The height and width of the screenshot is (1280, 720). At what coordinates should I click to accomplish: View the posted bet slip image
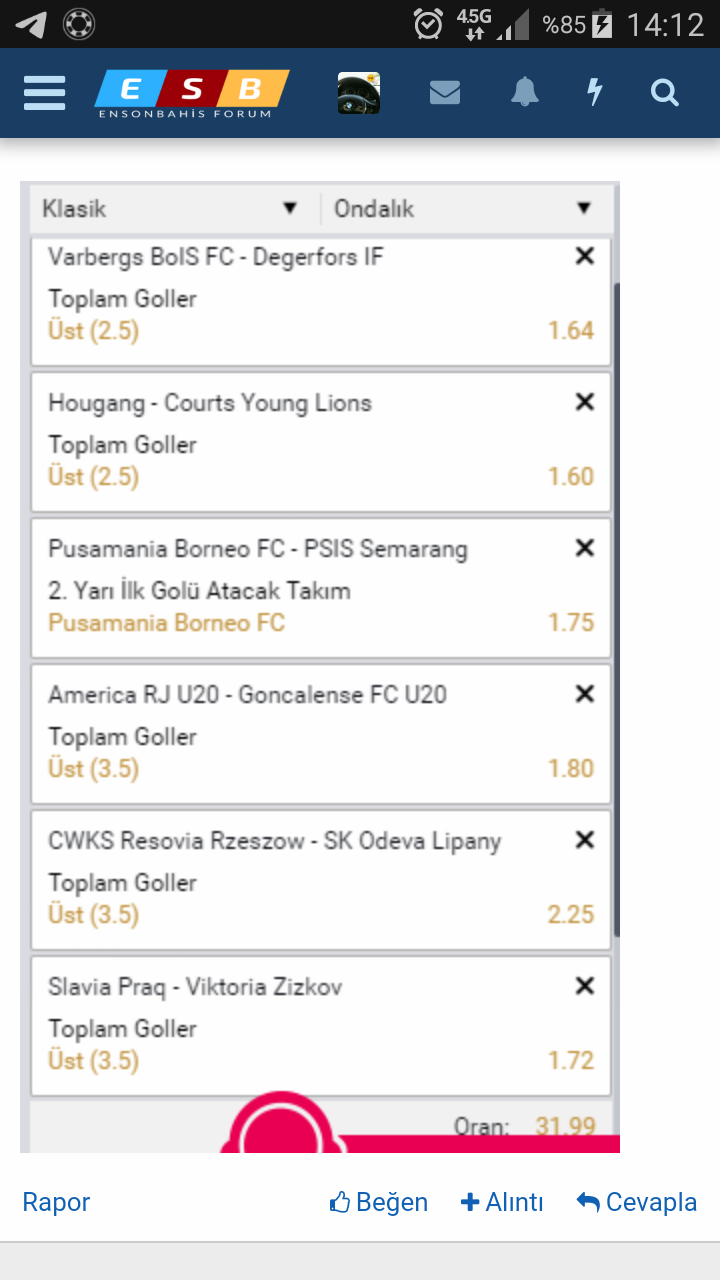coord(320,667)
